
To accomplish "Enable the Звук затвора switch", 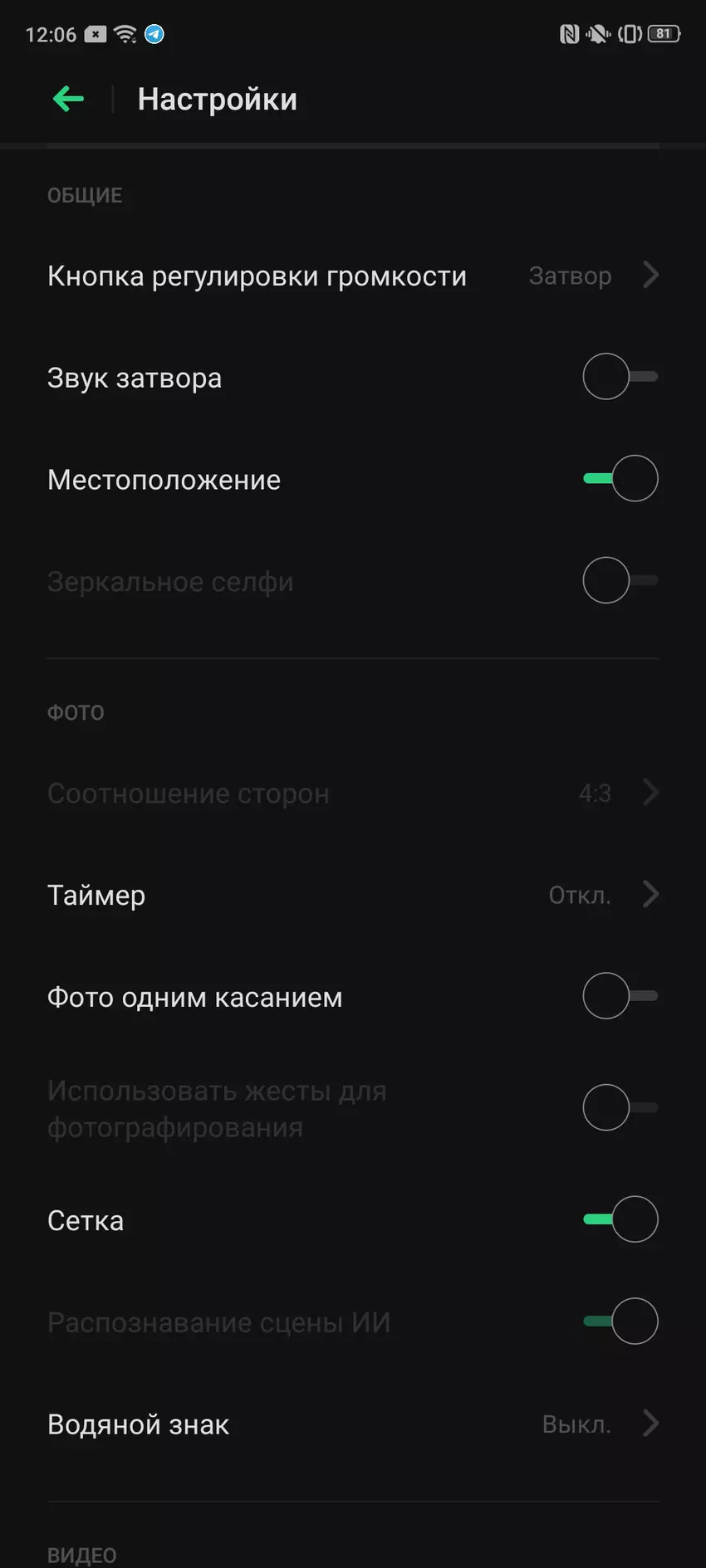I will [x=620, y=377].
